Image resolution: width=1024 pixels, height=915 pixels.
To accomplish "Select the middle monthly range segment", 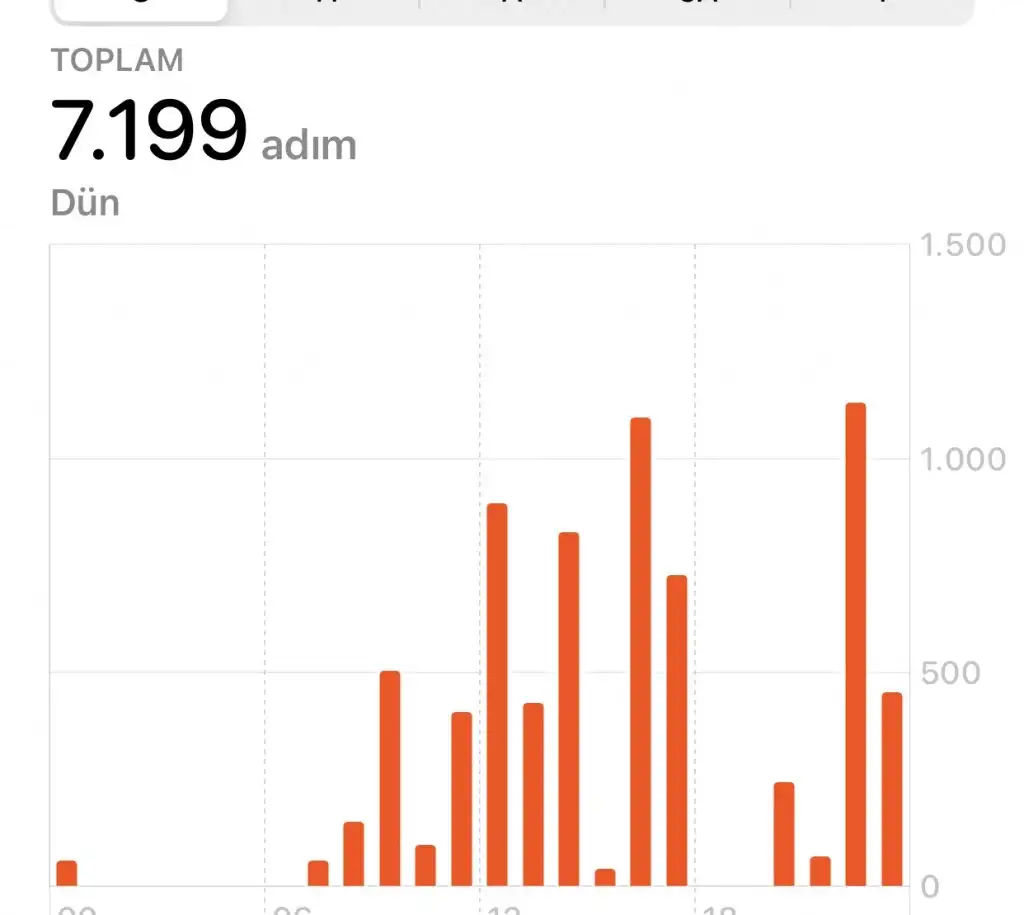I will pyautogui.click(x=511, y=8).
